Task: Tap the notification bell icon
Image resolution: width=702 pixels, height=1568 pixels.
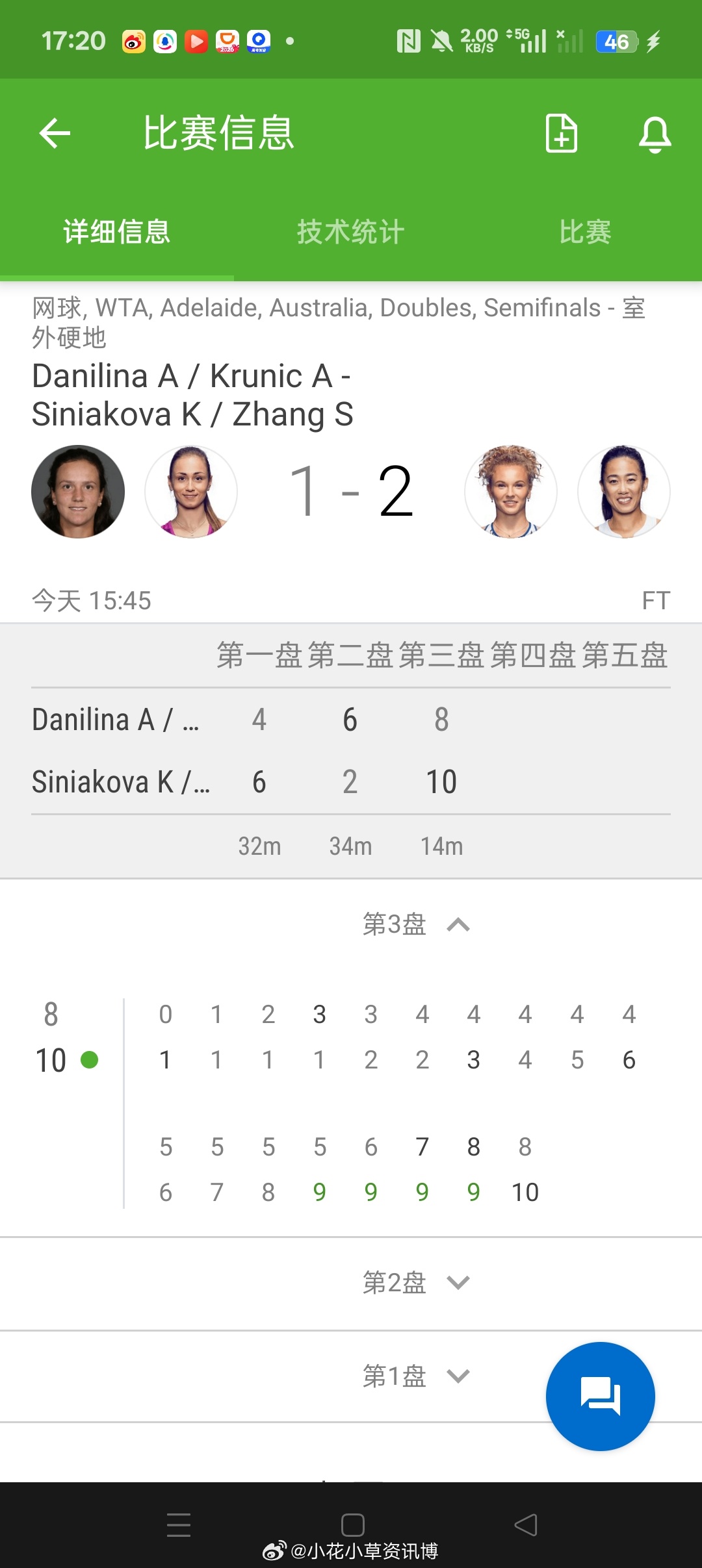Action: click(656, 134)
